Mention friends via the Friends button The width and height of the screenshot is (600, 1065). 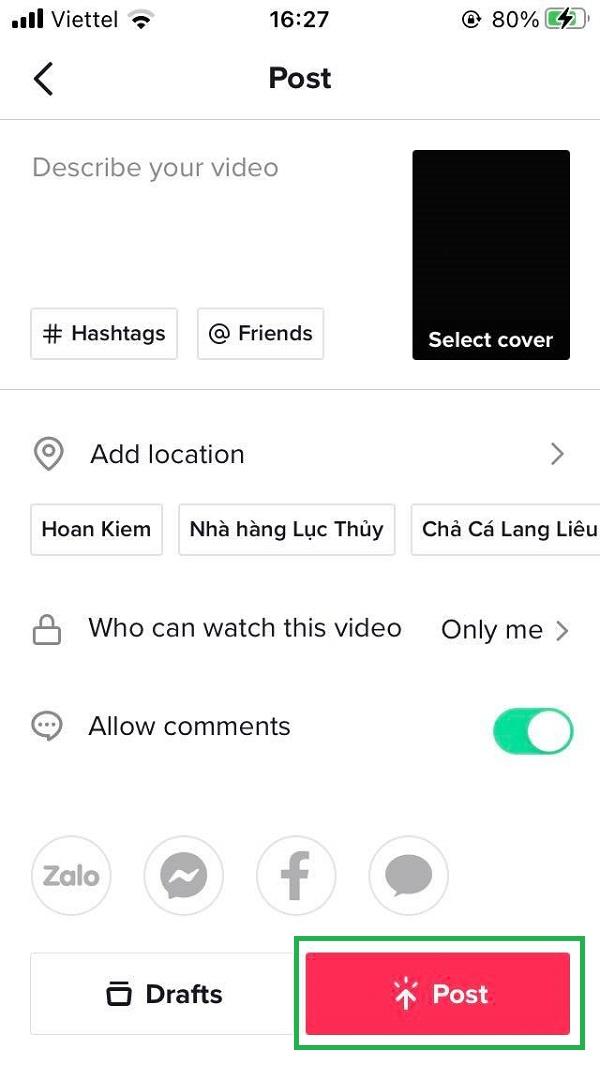click(260, 334)
